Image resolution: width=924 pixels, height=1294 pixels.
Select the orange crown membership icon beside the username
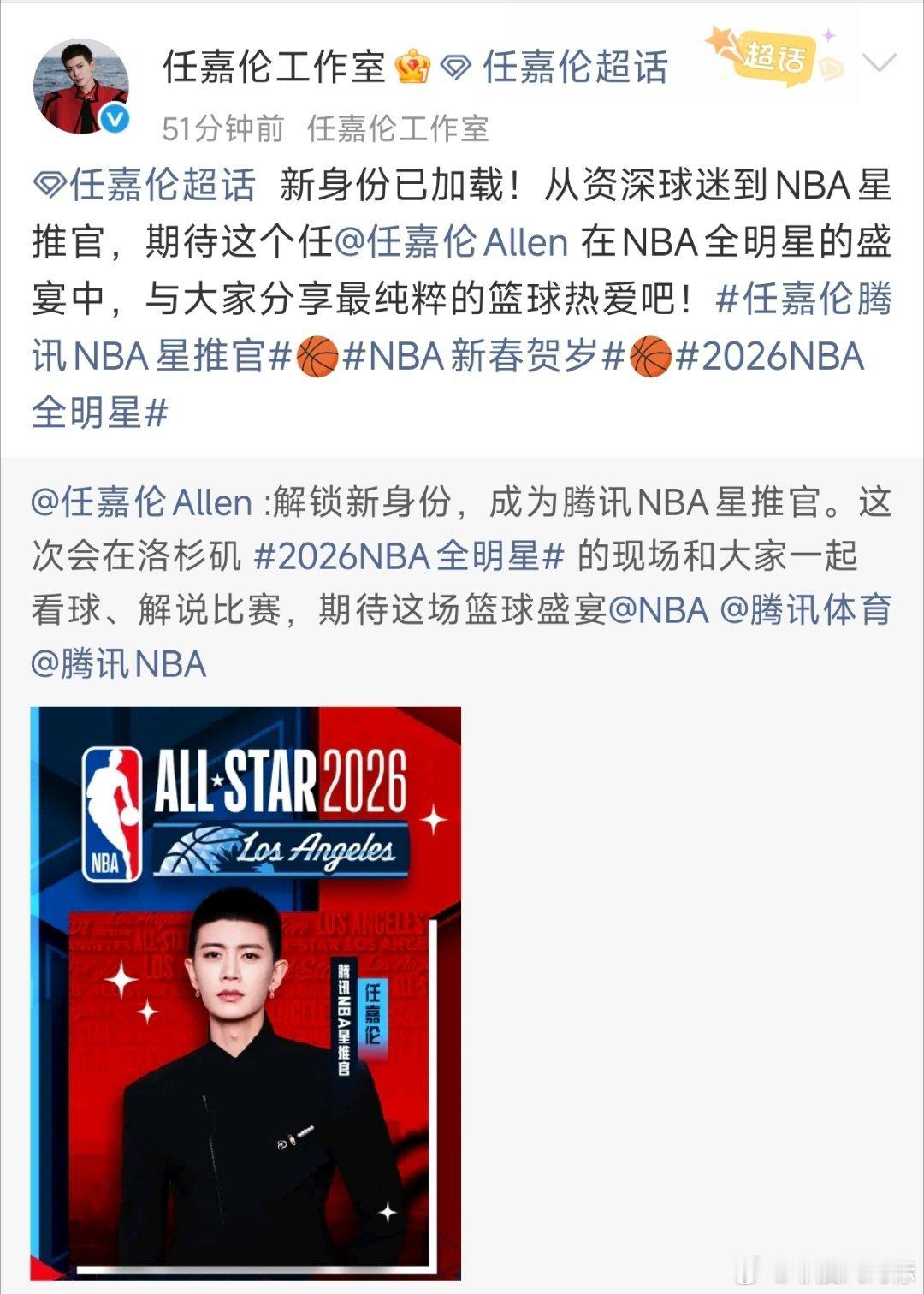pyautogui.click(x=412, y=68)
